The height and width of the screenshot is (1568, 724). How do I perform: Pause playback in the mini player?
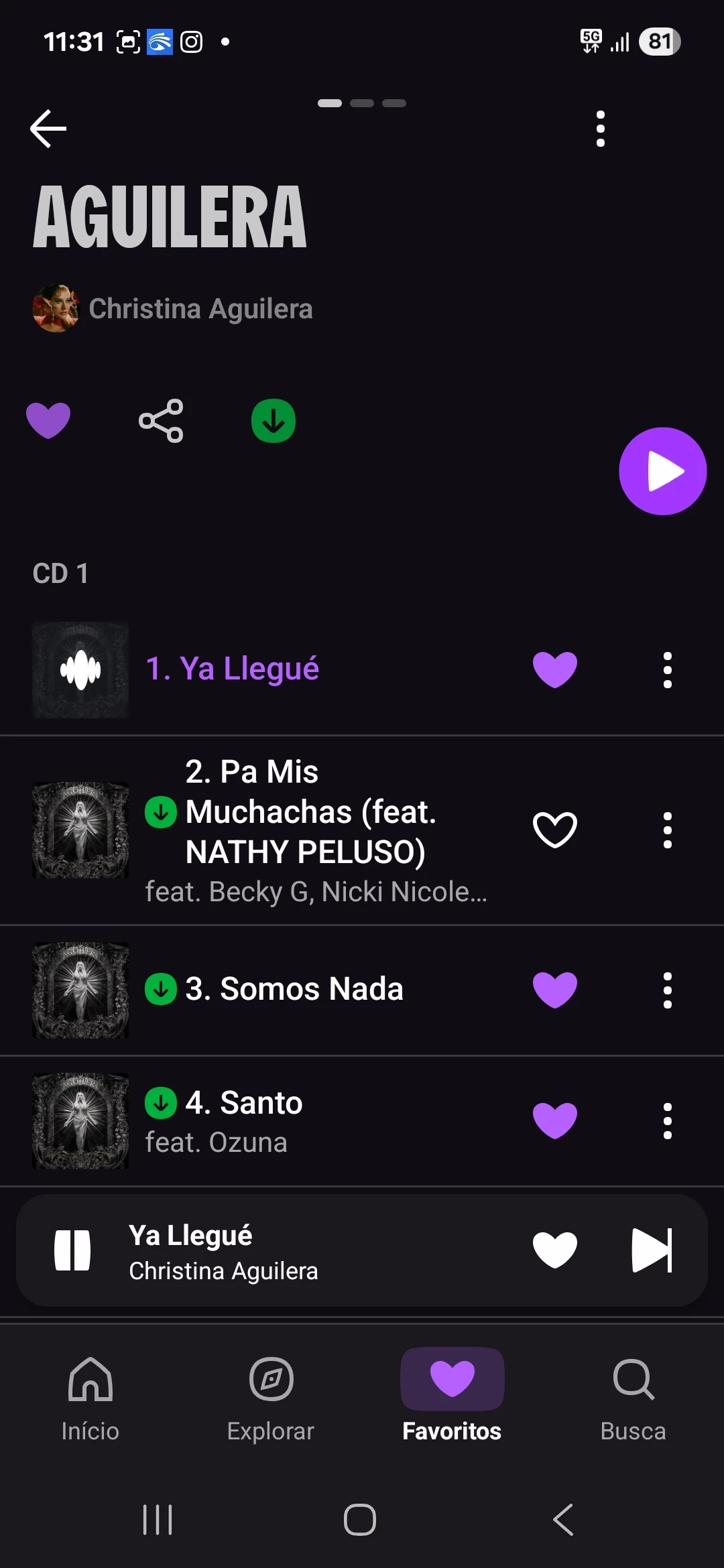point(72,1250)
